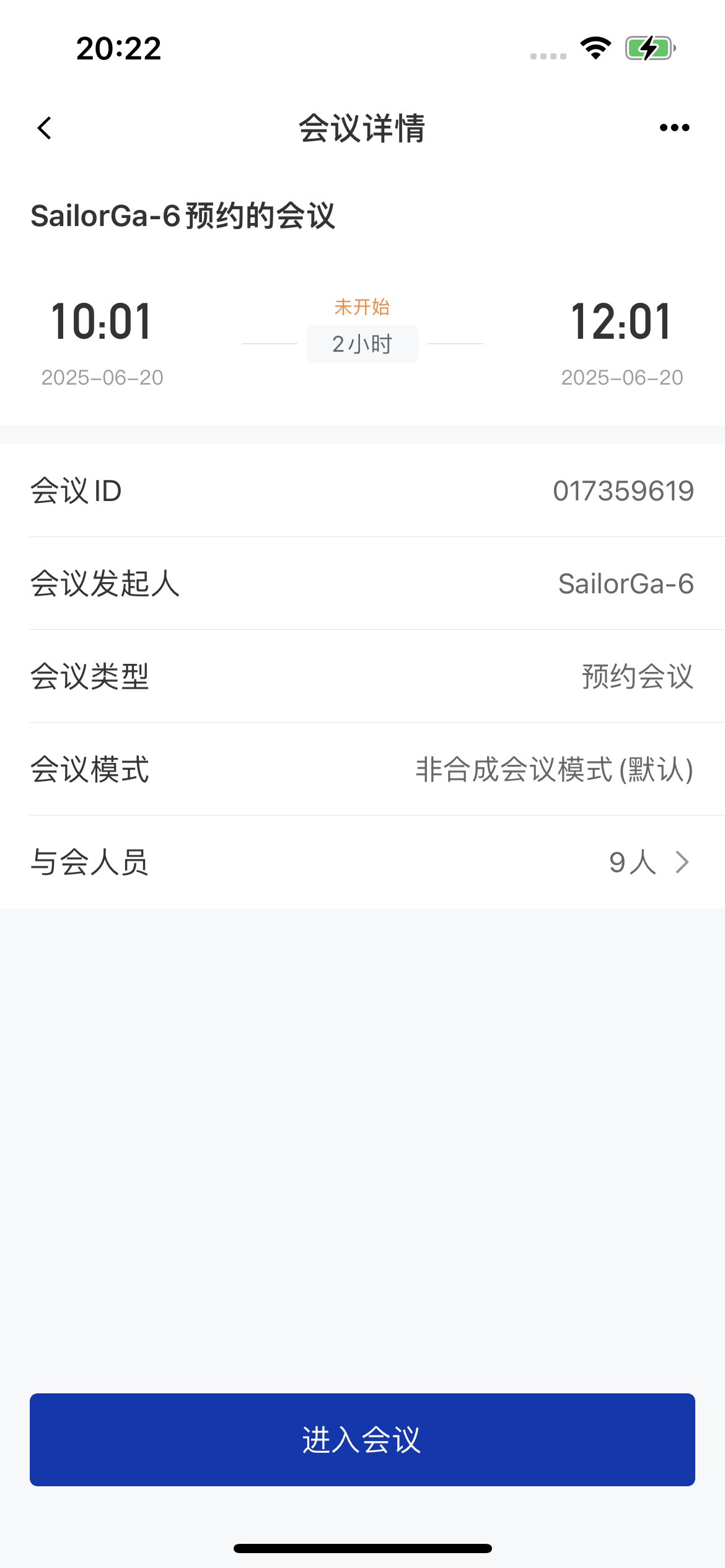This screenshot has width=725, height=1568.
Task: Open the three-dot more options menu
Action: coord(674,128)
